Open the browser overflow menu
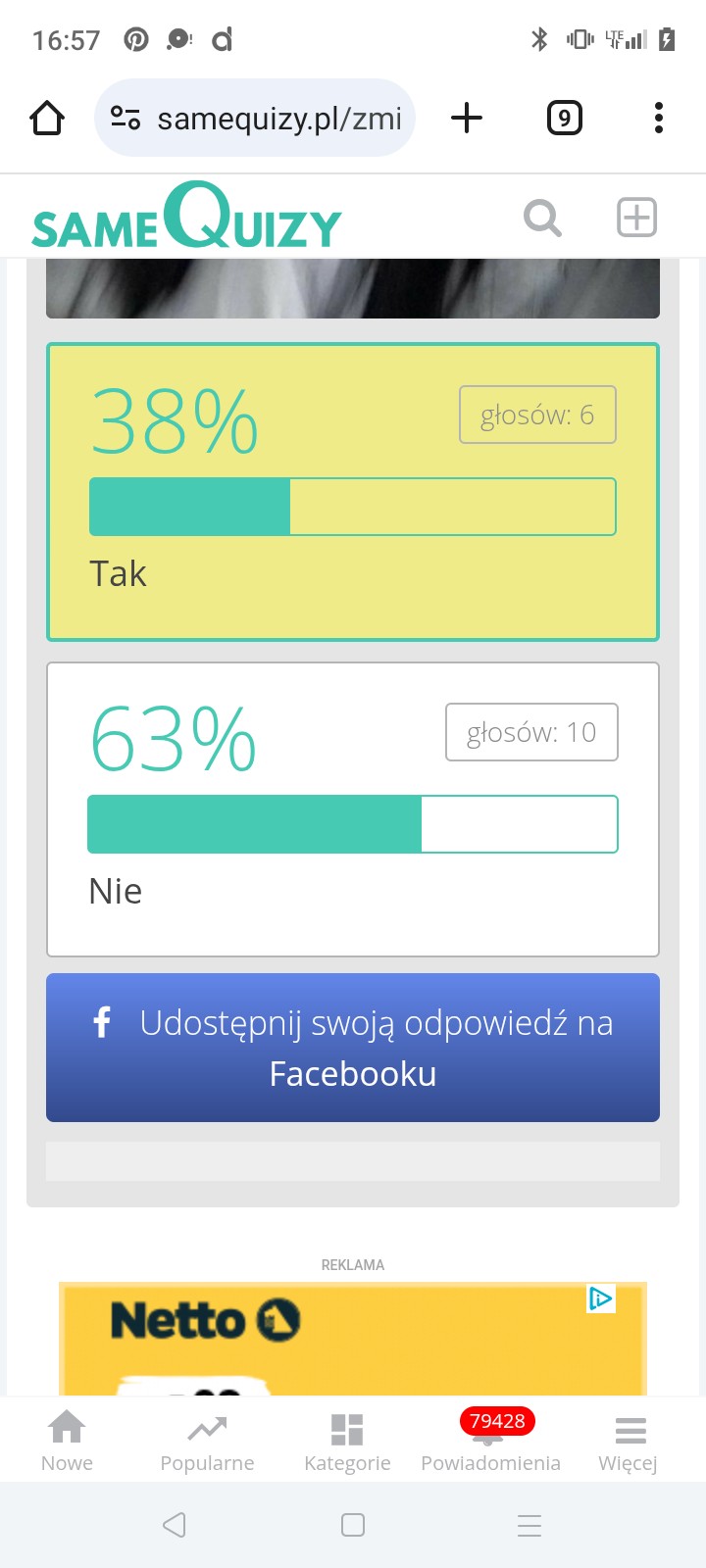706x1568 pixels. click(x=658, y=119)
